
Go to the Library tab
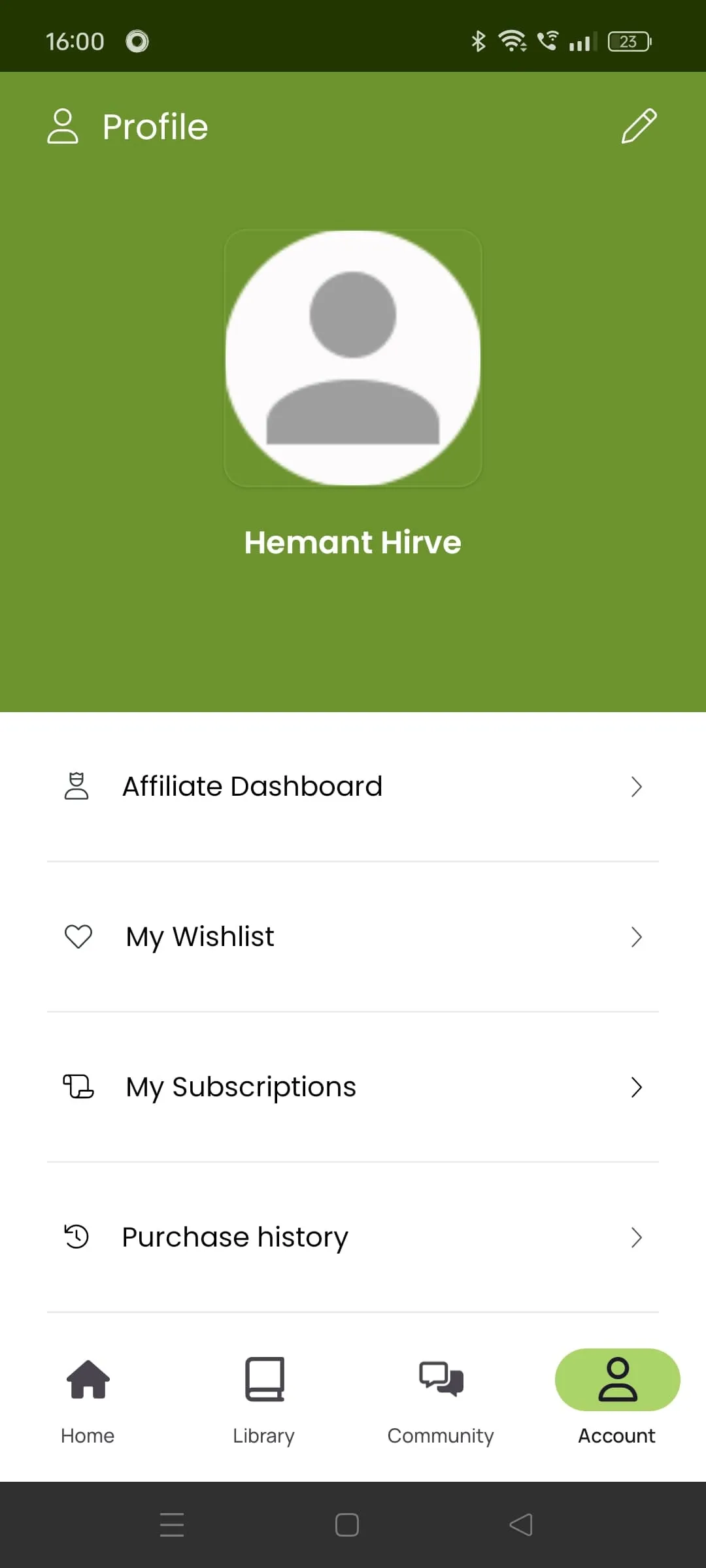point(265,1398)
